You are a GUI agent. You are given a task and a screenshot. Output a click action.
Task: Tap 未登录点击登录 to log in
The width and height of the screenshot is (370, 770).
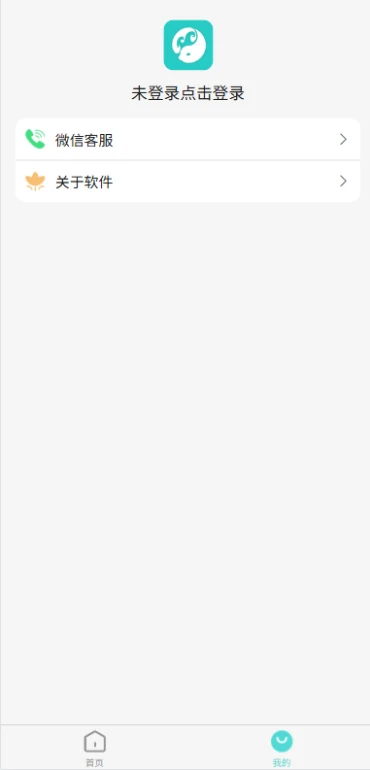coord(188,93)
